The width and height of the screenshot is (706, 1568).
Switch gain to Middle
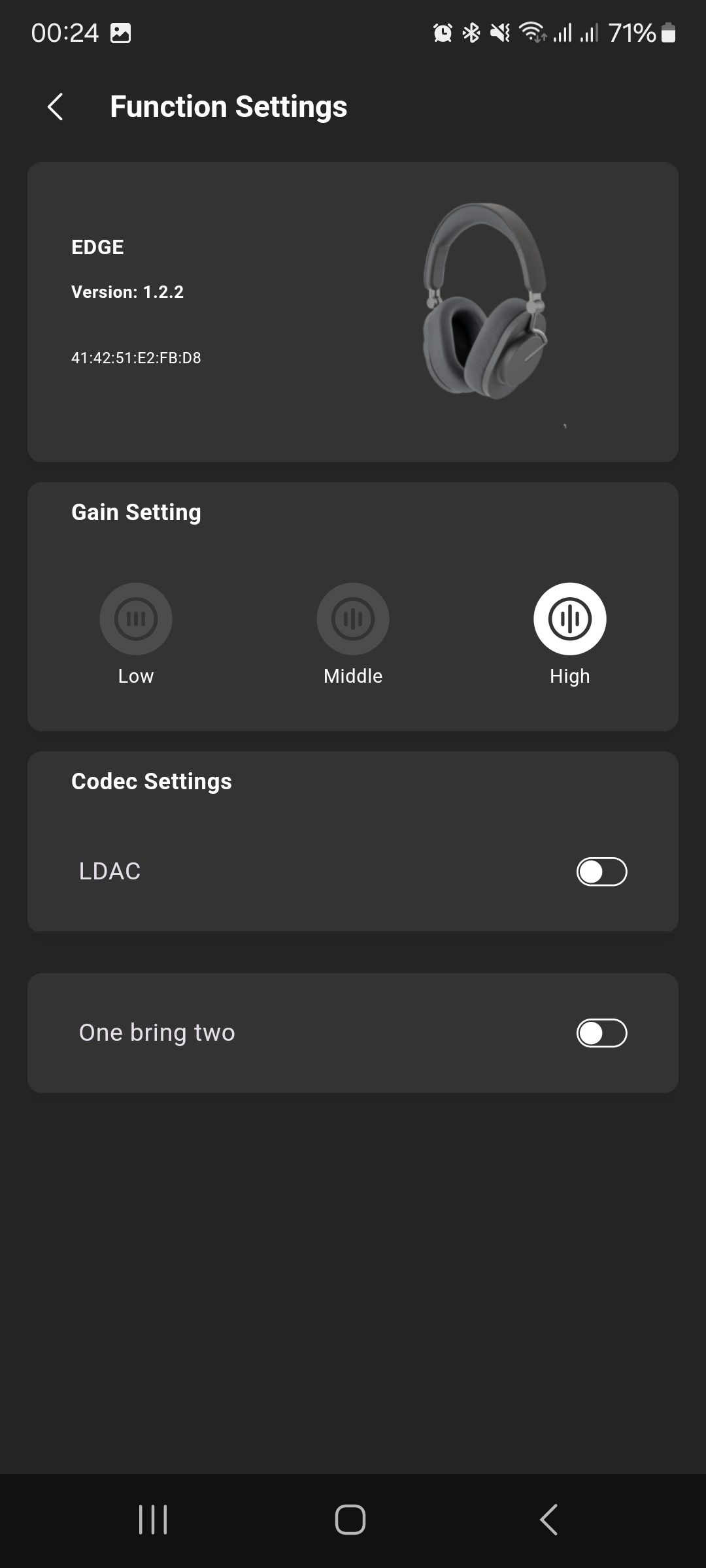coord(353,619)
